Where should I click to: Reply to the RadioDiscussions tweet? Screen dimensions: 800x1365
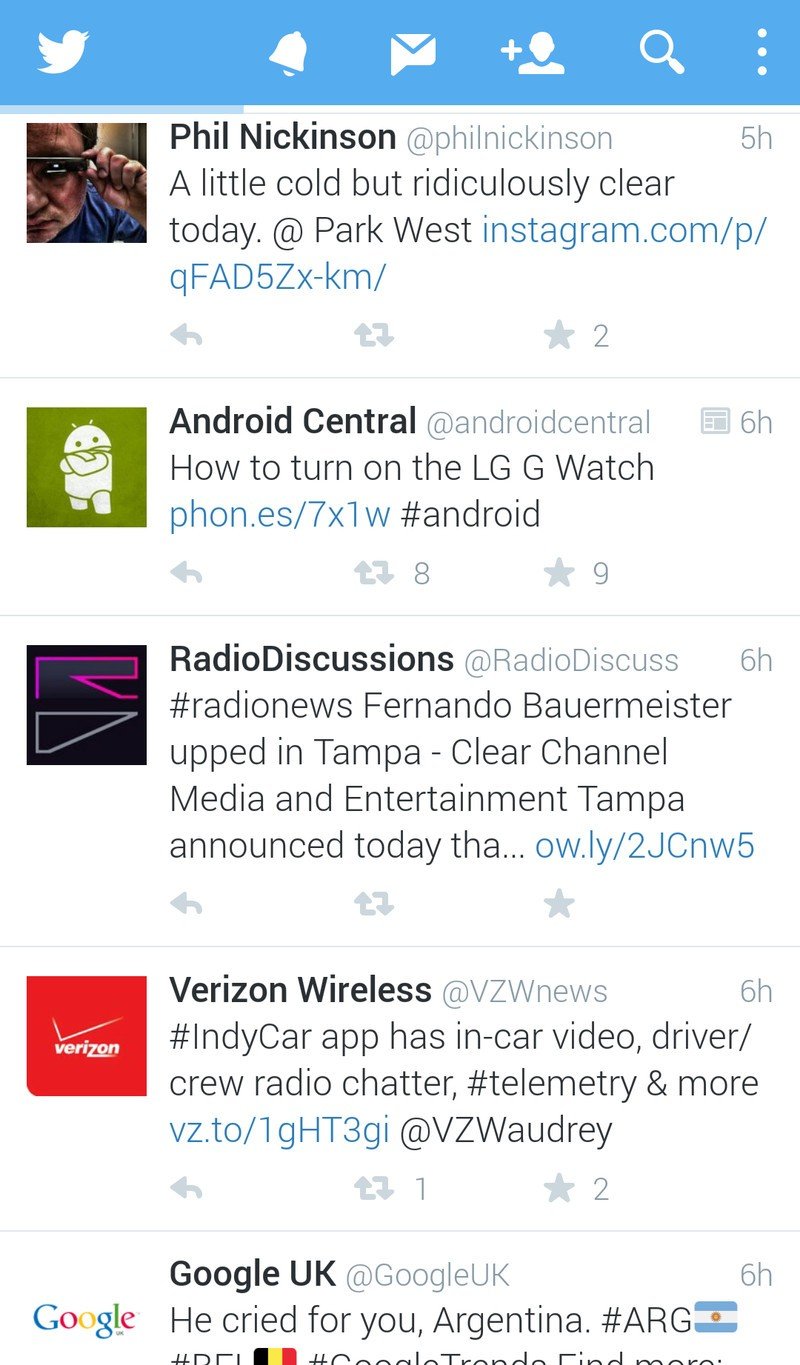pos(187,905)
